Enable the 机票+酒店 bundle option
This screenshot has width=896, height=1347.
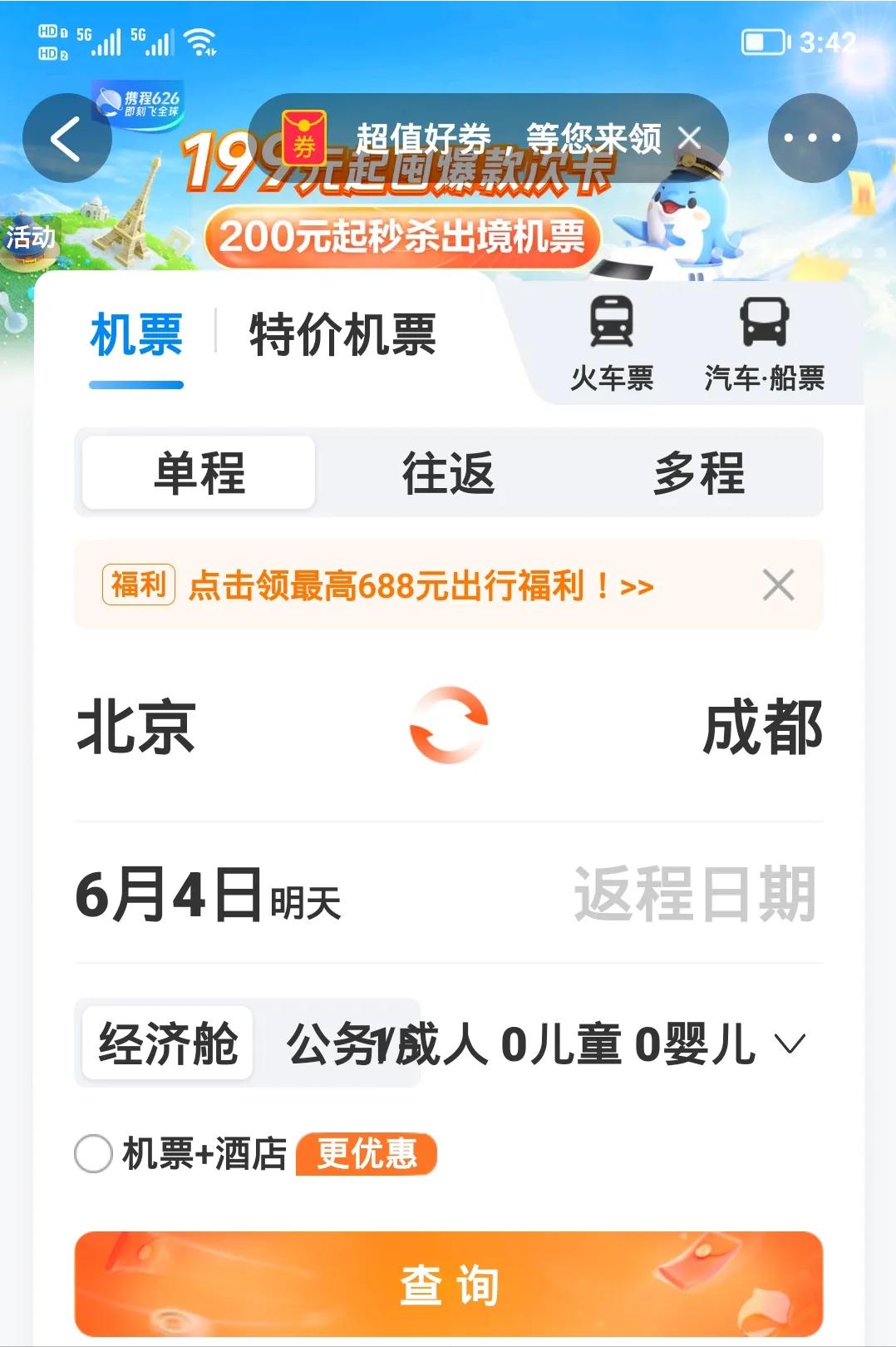(x=94, y=1153)
